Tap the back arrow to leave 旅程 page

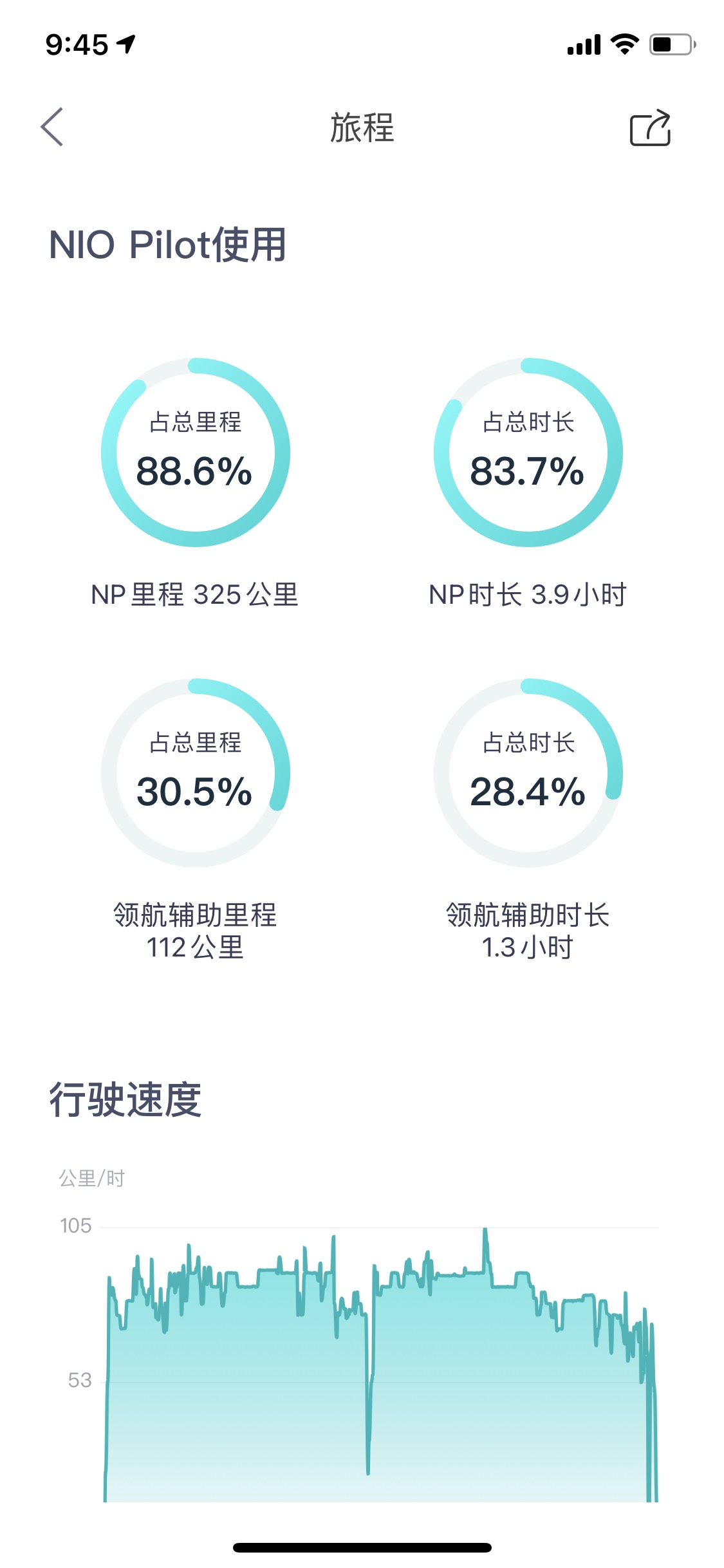pyautogui.click(x=51, y=127)
